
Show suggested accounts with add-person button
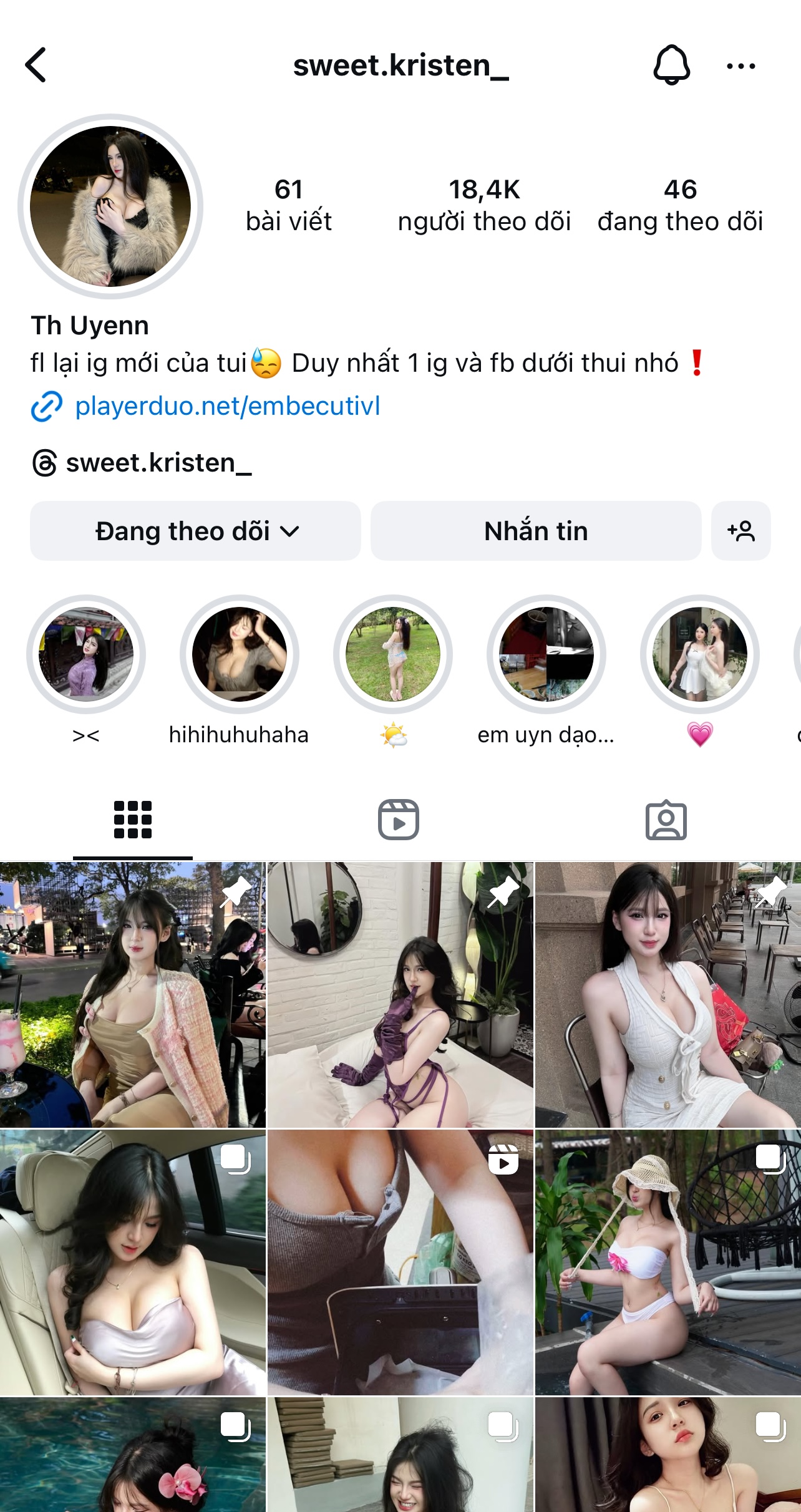tap(741, 531)
